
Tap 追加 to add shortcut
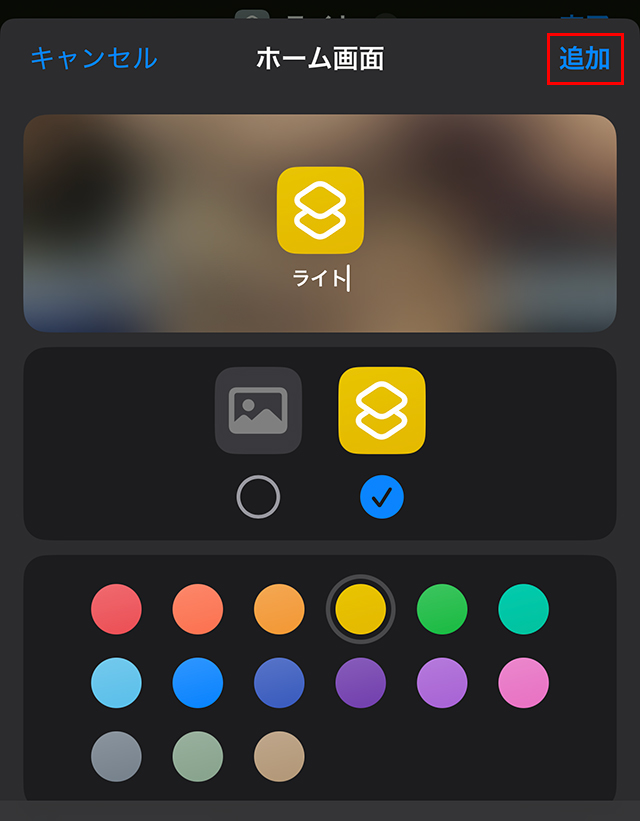point(585,58)
